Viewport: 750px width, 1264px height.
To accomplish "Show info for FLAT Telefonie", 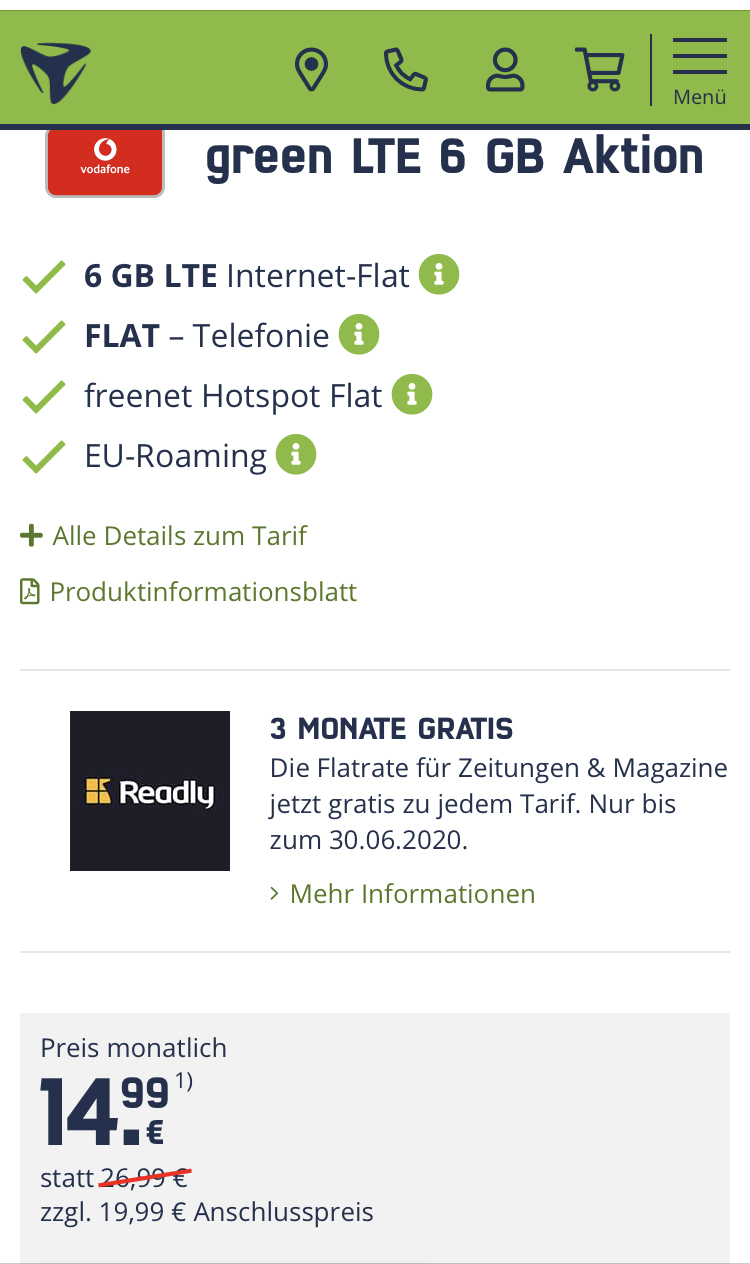I will 359,334.
